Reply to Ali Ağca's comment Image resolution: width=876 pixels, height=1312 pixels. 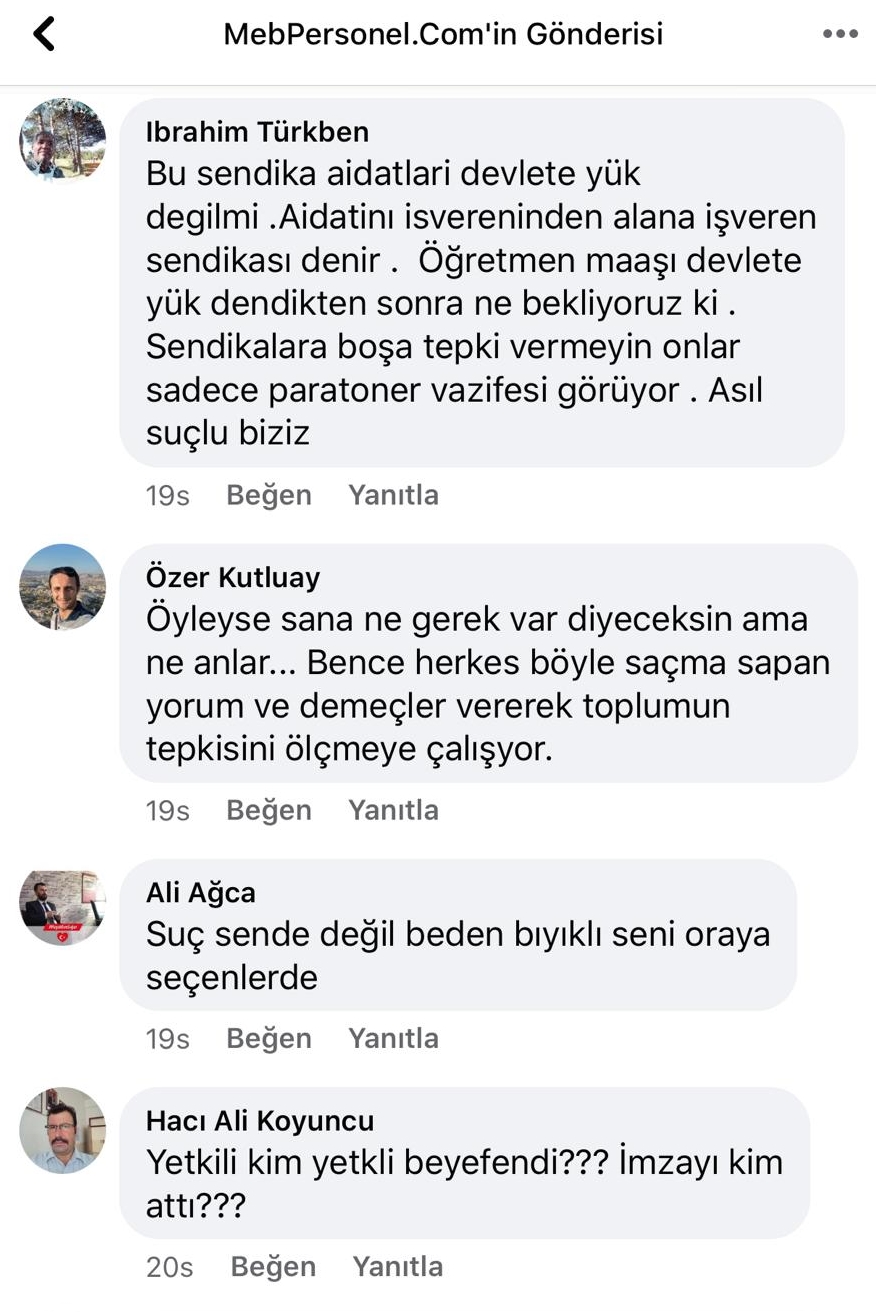pos(393,1039)
